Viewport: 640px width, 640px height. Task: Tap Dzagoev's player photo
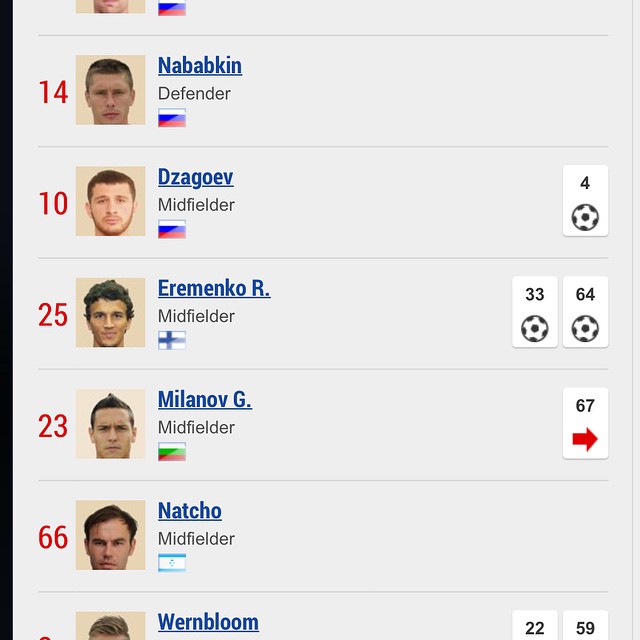point(110,202)
